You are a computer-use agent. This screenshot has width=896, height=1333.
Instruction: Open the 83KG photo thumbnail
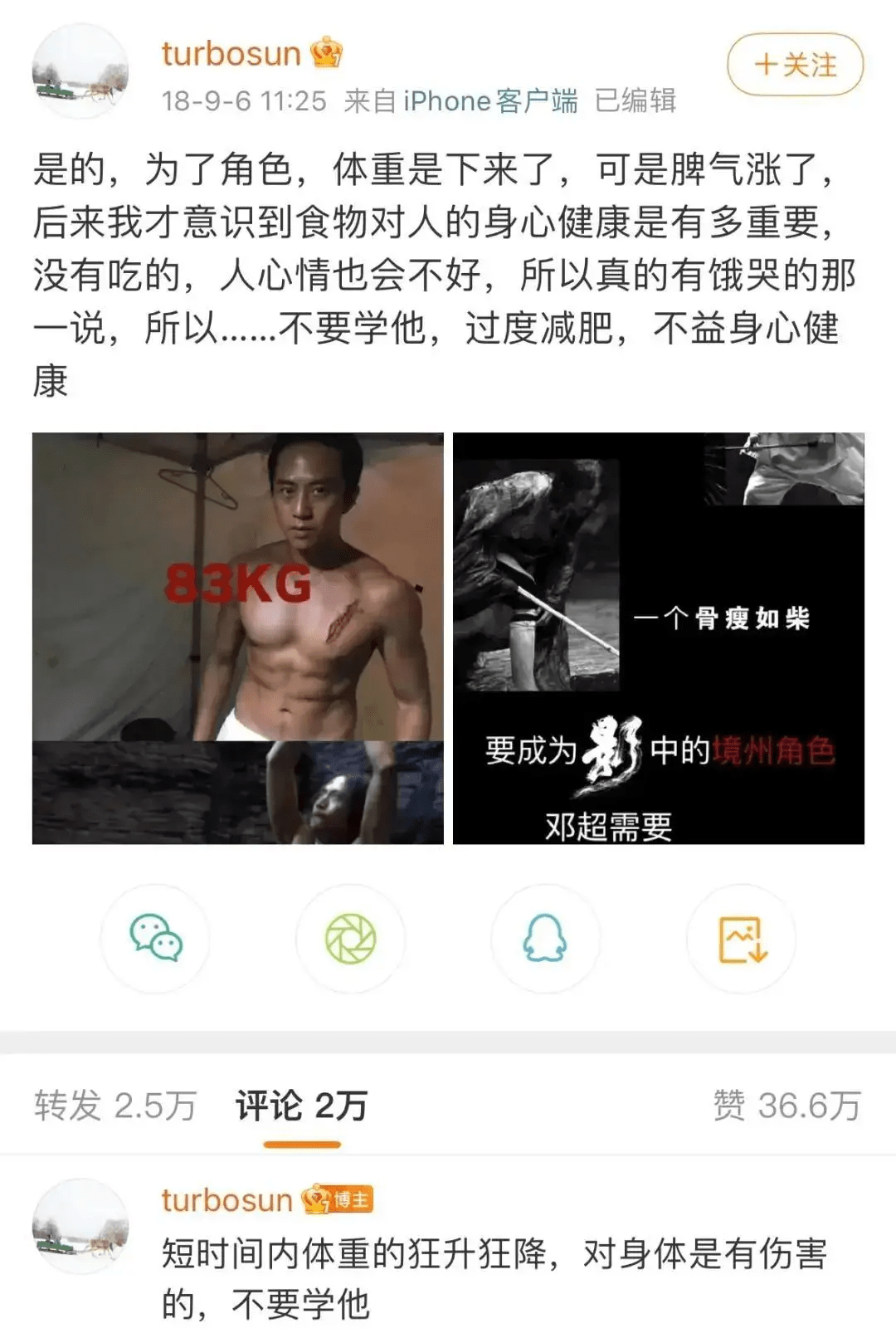click(x=238, y=637)
